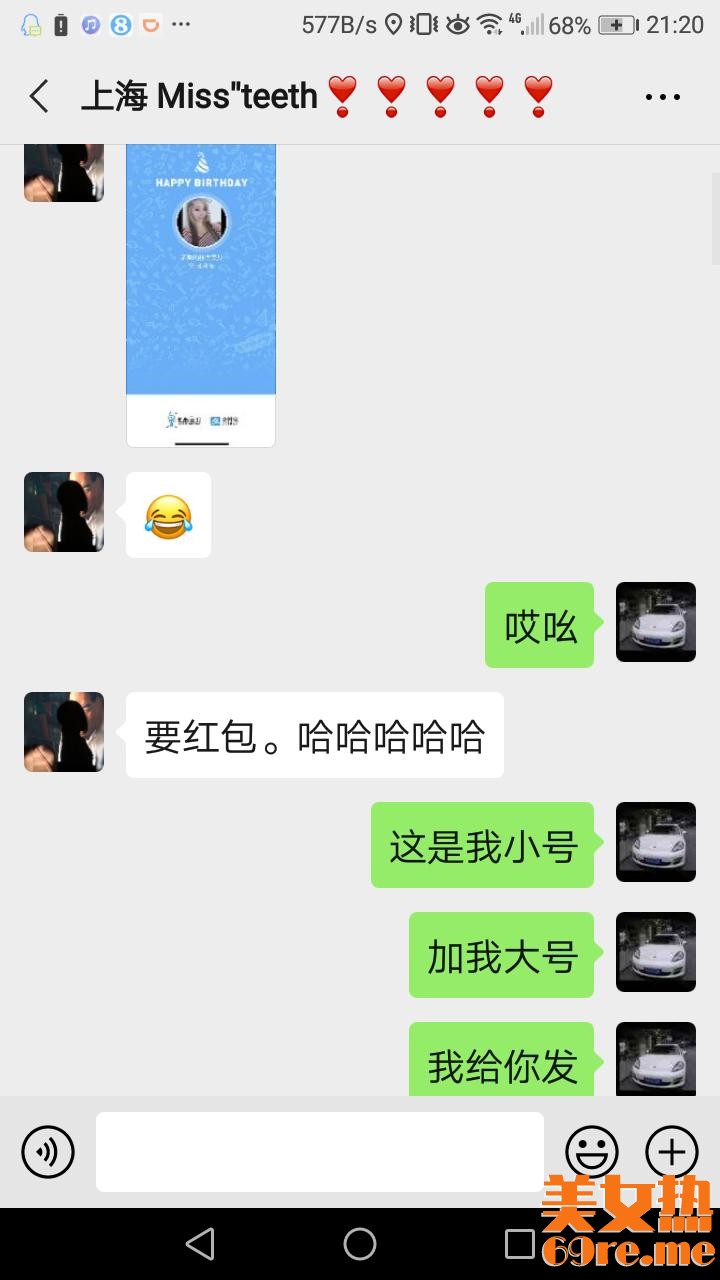Open the contact's avatar beside 要红包 message

tap(64, 732)
